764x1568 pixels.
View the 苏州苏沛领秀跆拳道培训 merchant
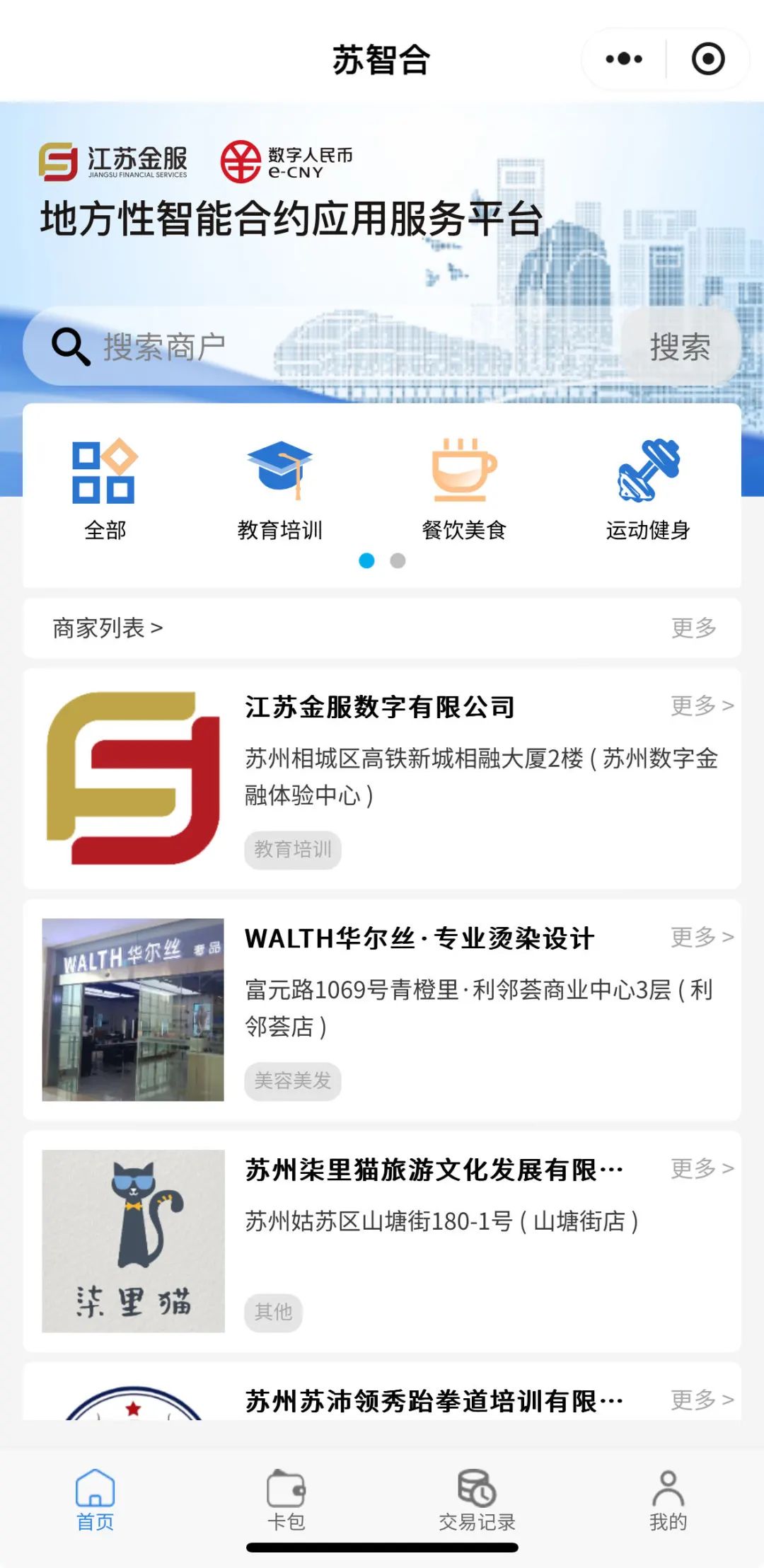click(x=433, y=1400)
